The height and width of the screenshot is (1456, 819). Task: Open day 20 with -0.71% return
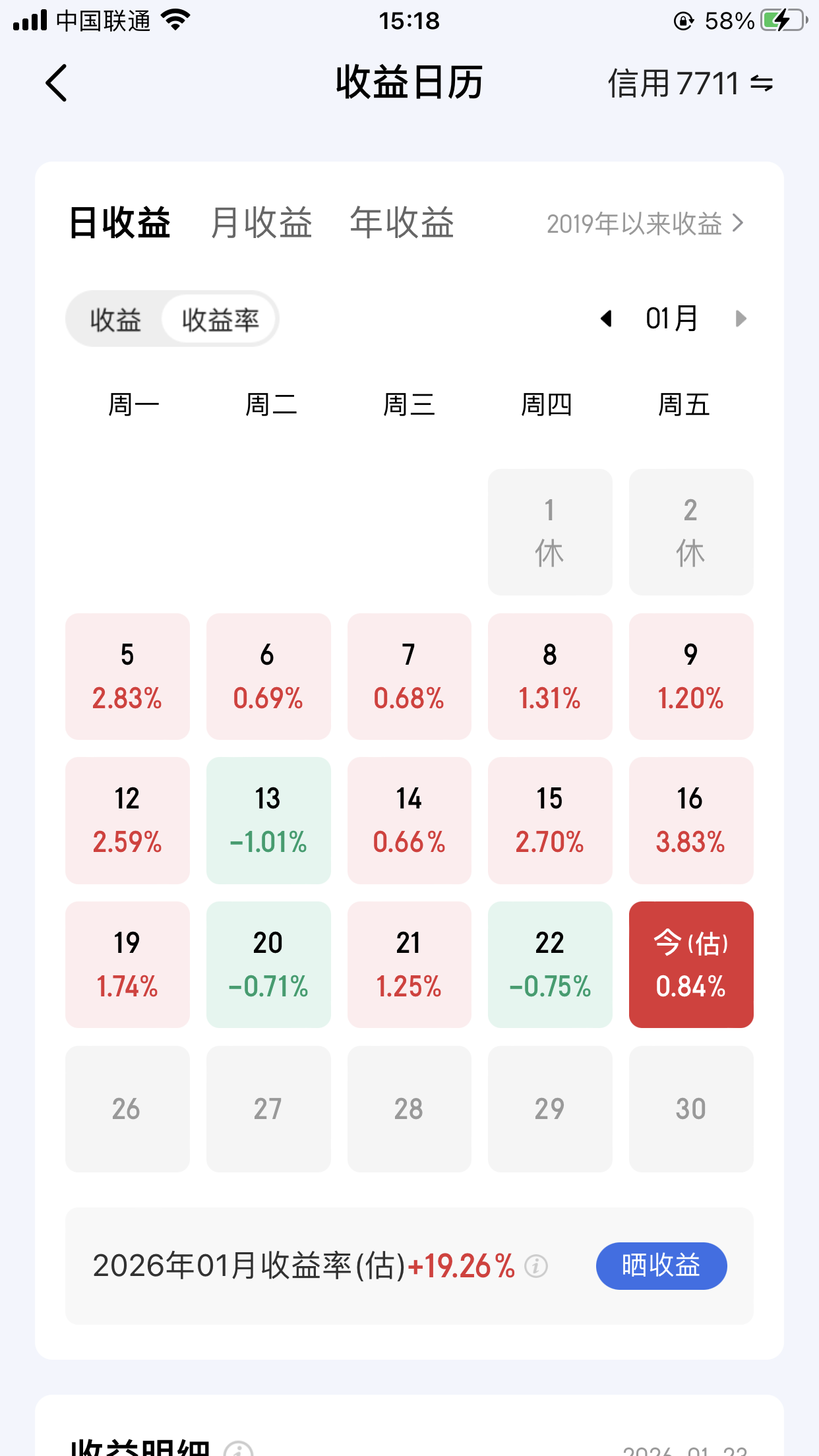click(268, 965)
